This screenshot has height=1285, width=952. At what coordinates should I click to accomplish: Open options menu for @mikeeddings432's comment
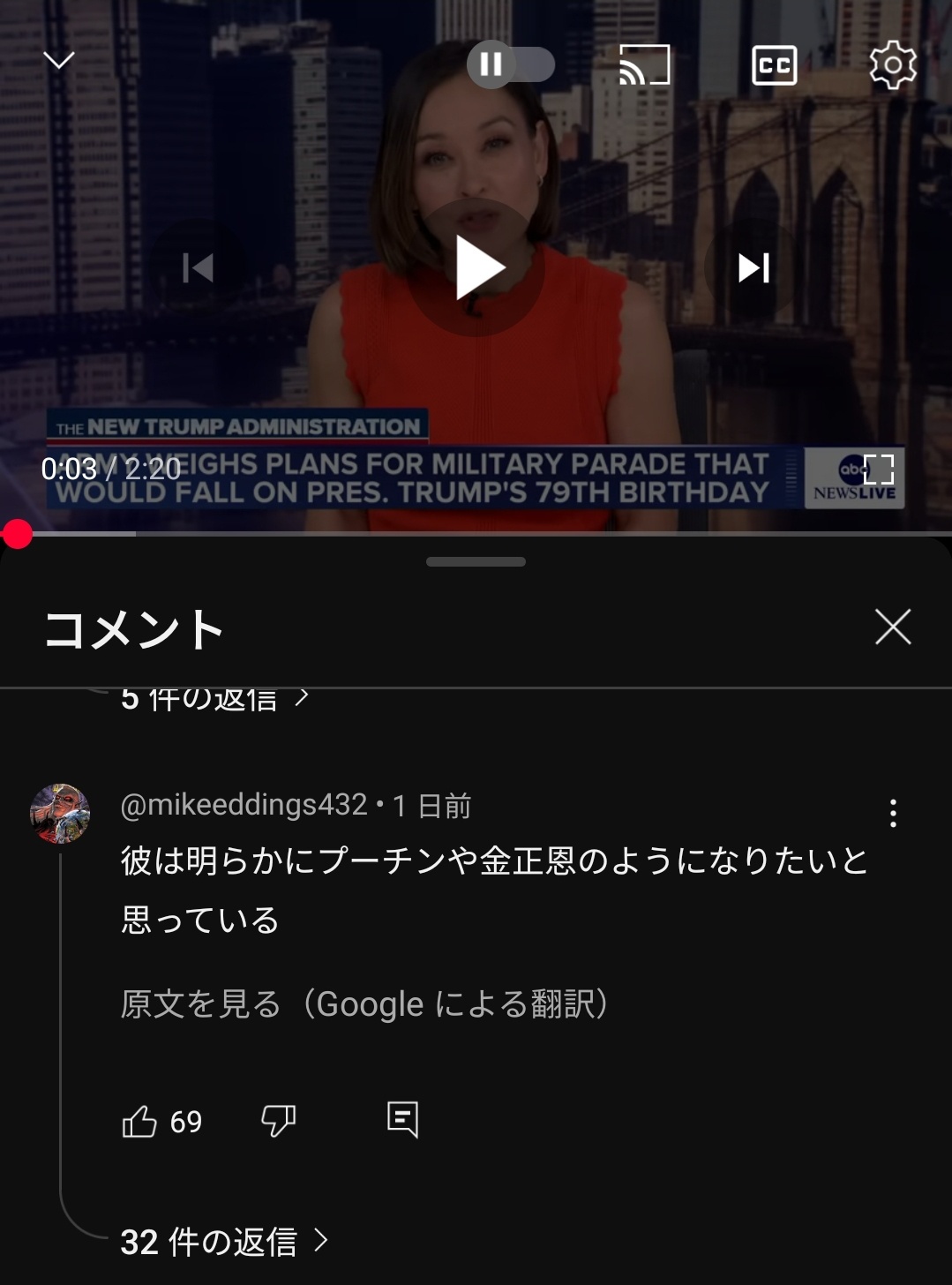tap(893, 813)
